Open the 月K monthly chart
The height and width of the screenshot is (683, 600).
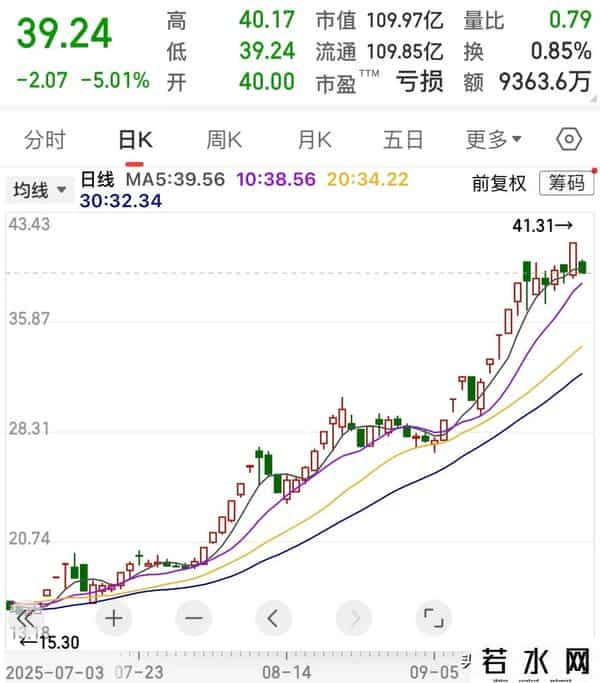click(x=315, y=140)
